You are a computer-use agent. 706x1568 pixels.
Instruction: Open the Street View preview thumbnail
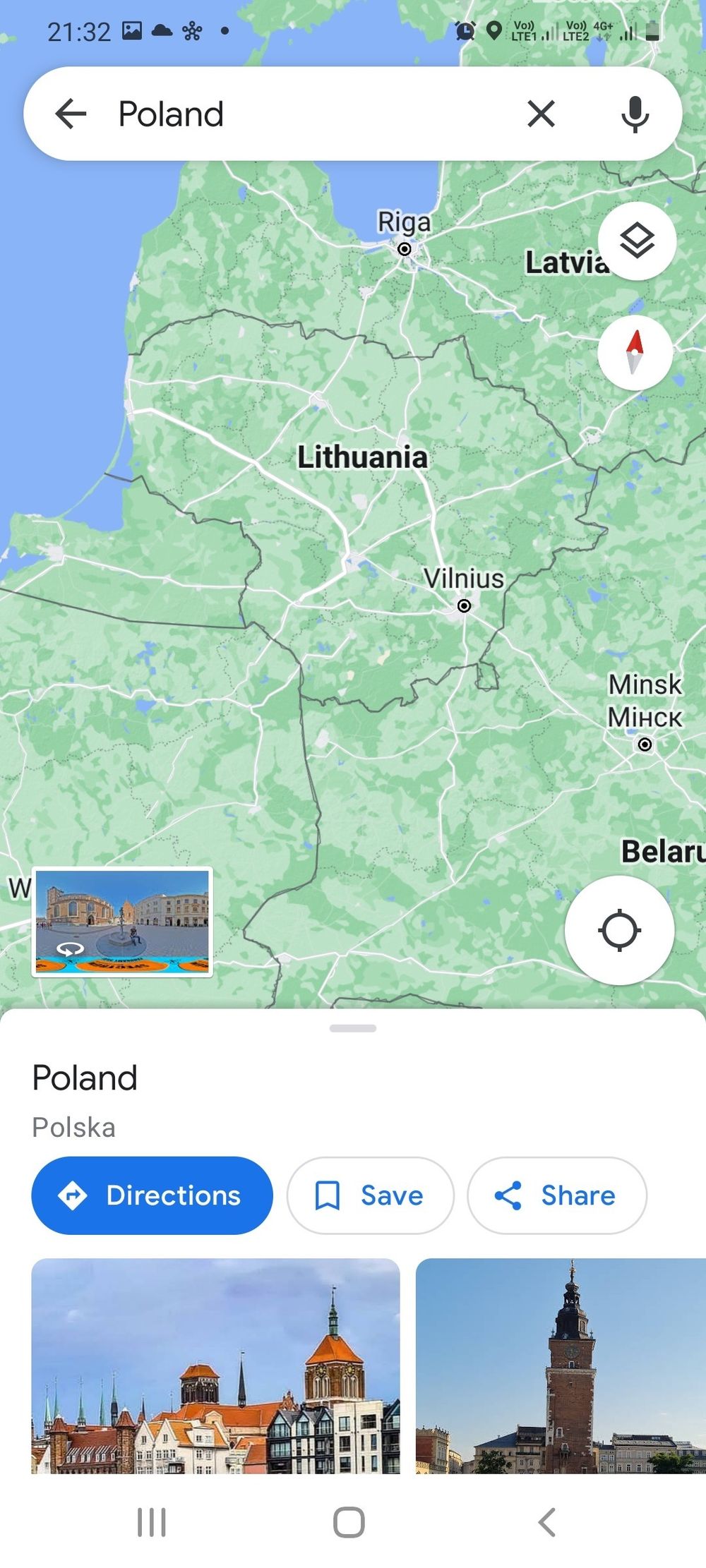click(x=122, y=922)
